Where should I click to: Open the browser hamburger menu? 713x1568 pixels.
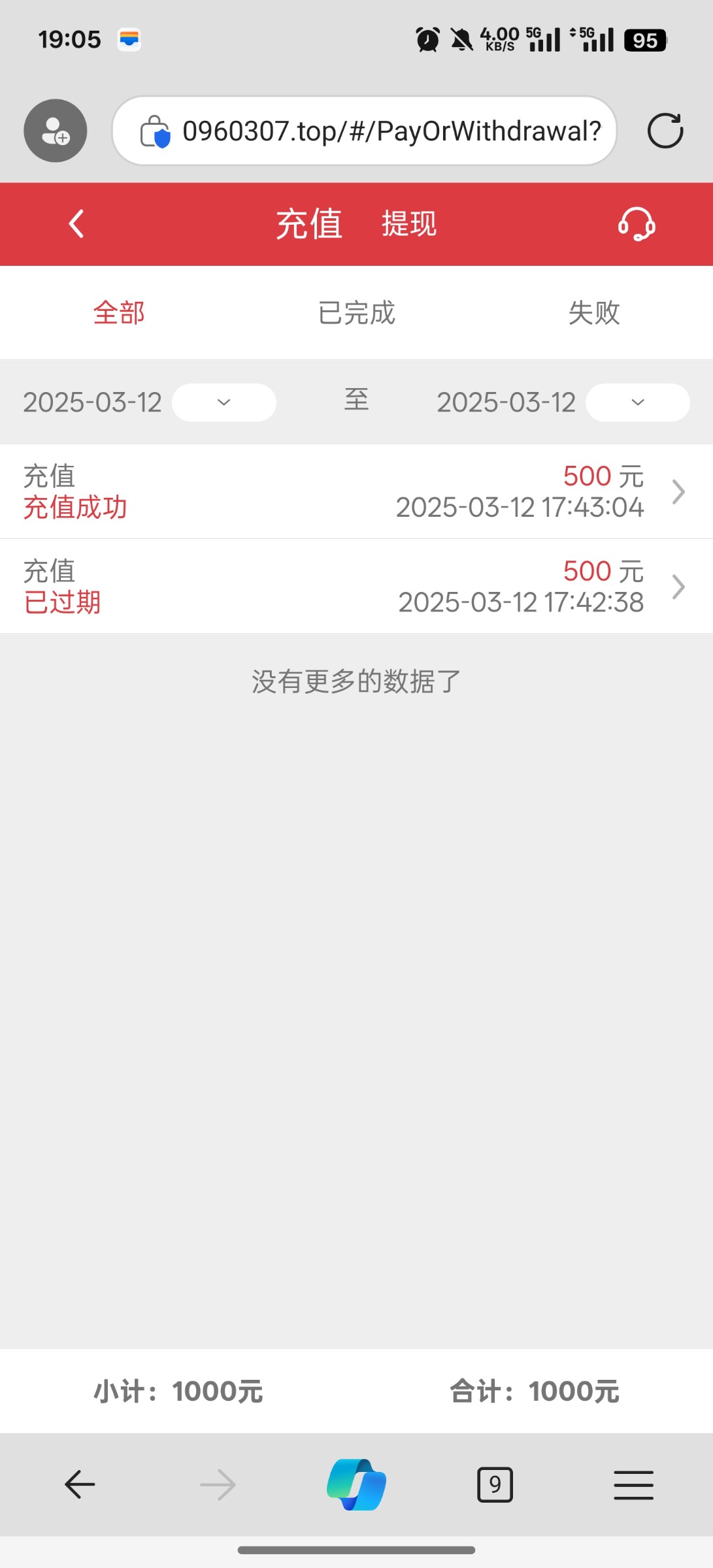point(633,1485)
